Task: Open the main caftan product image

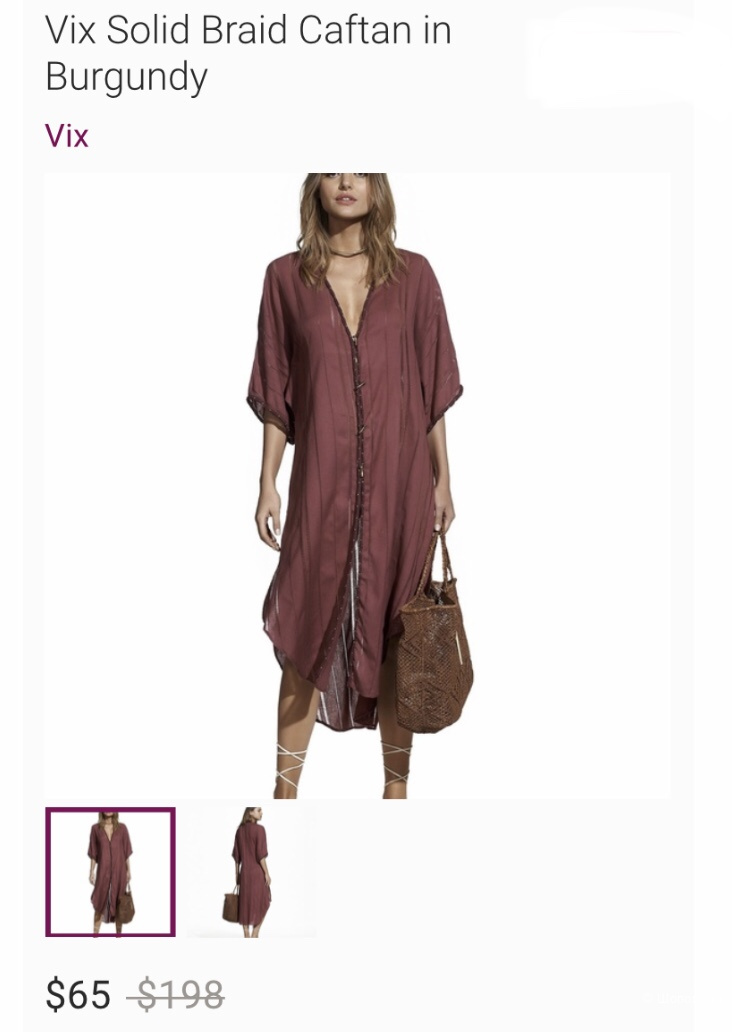Action: click(357, 485)
